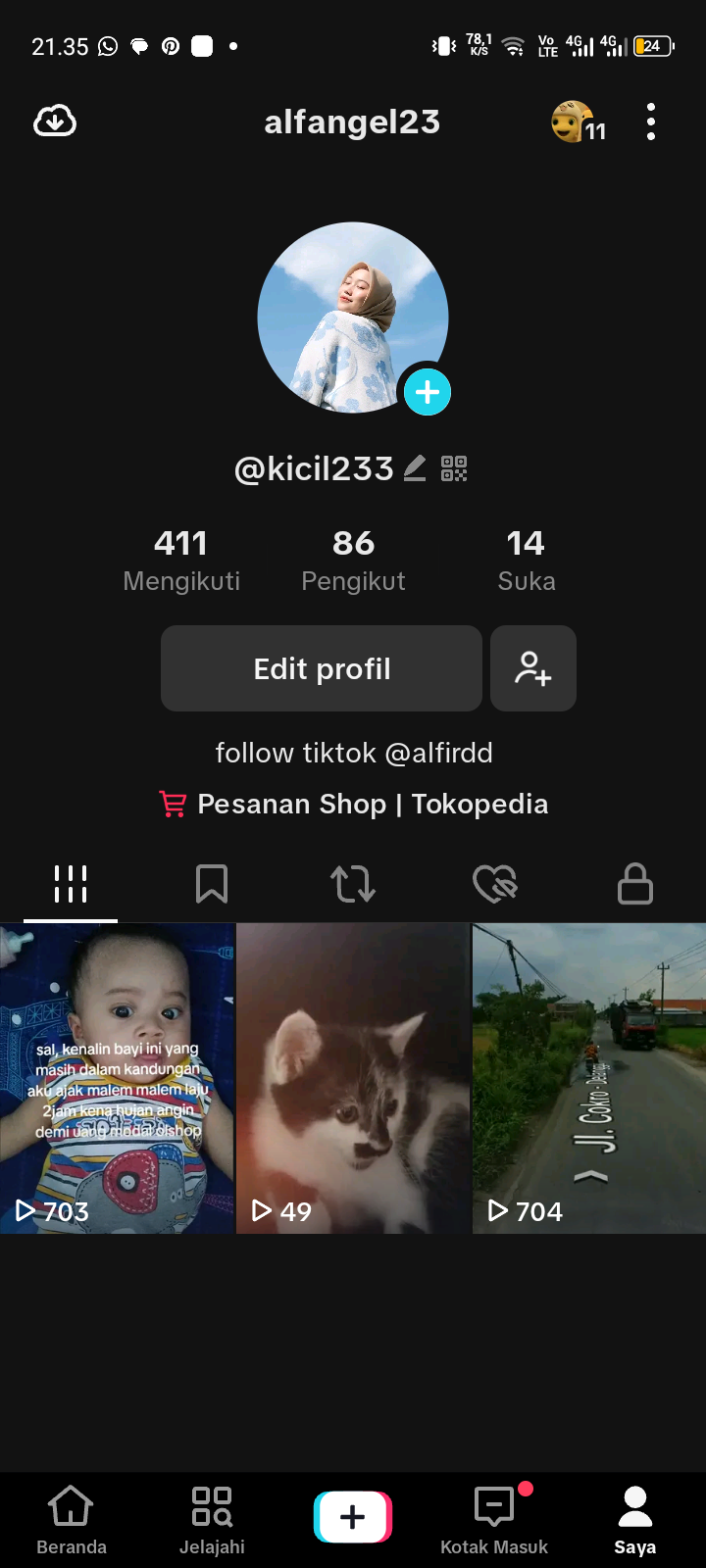Open Kotak Masuk inbox
This screenshot has width=706, height=1568.
point(494,1519)
